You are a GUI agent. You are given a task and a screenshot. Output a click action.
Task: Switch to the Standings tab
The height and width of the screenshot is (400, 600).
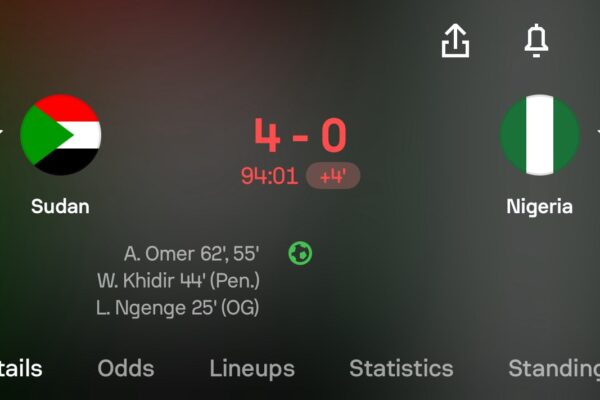pos(553,368)
